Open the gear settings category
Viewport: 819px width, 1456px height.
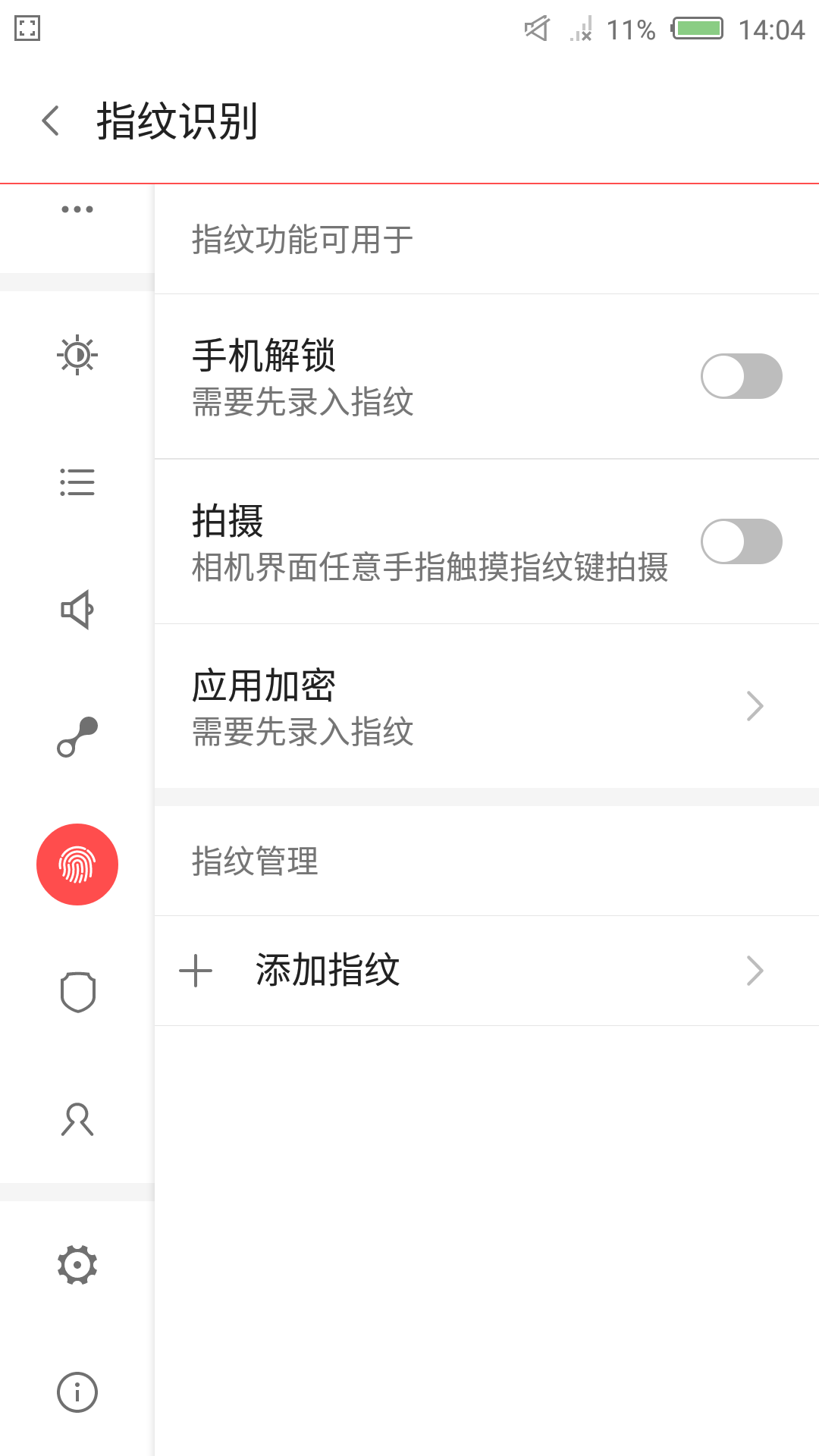(x=77, y=1265)
